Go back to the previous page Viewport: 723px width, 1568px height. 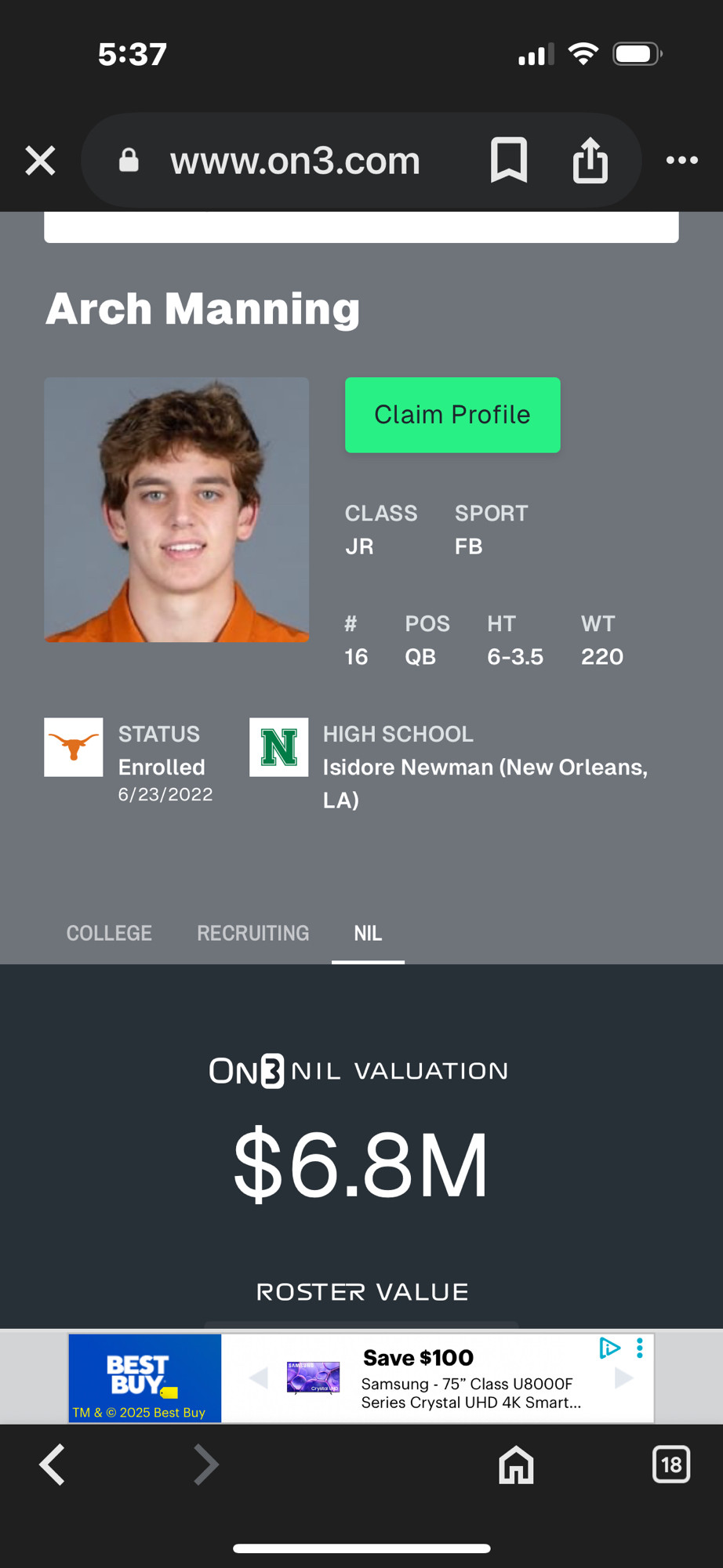click(x=52, y=1465)
